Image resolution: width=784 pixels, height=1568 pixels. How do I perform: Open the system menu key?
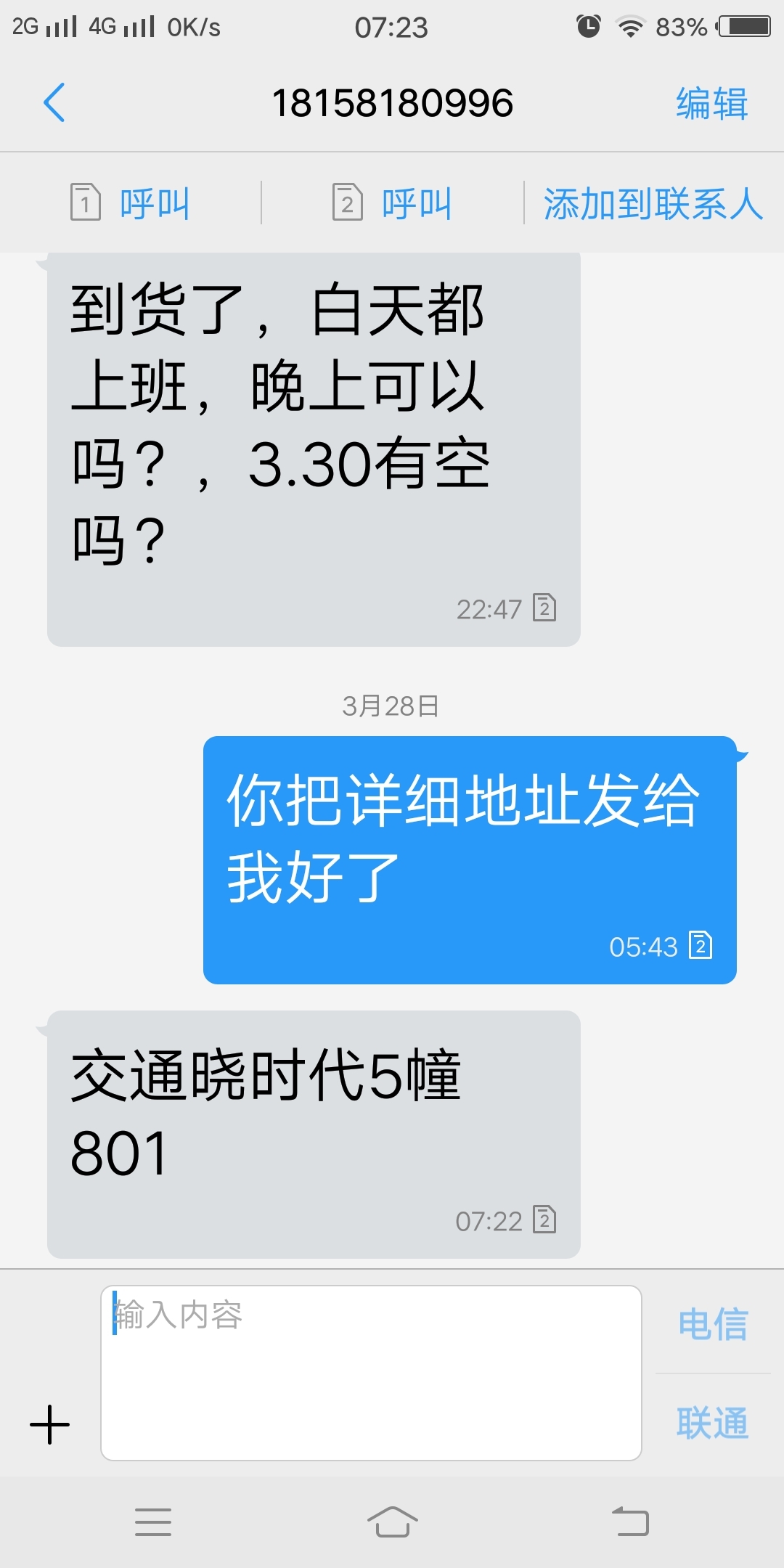tap(153, 1522)
